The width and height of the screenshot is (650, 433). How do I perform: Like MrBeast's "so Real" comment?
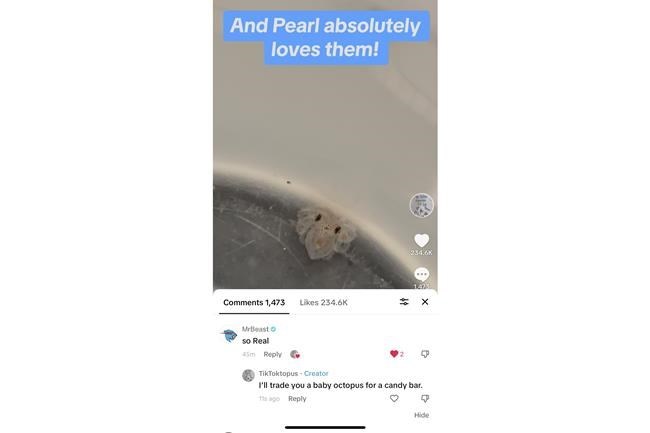coord(394,354)
